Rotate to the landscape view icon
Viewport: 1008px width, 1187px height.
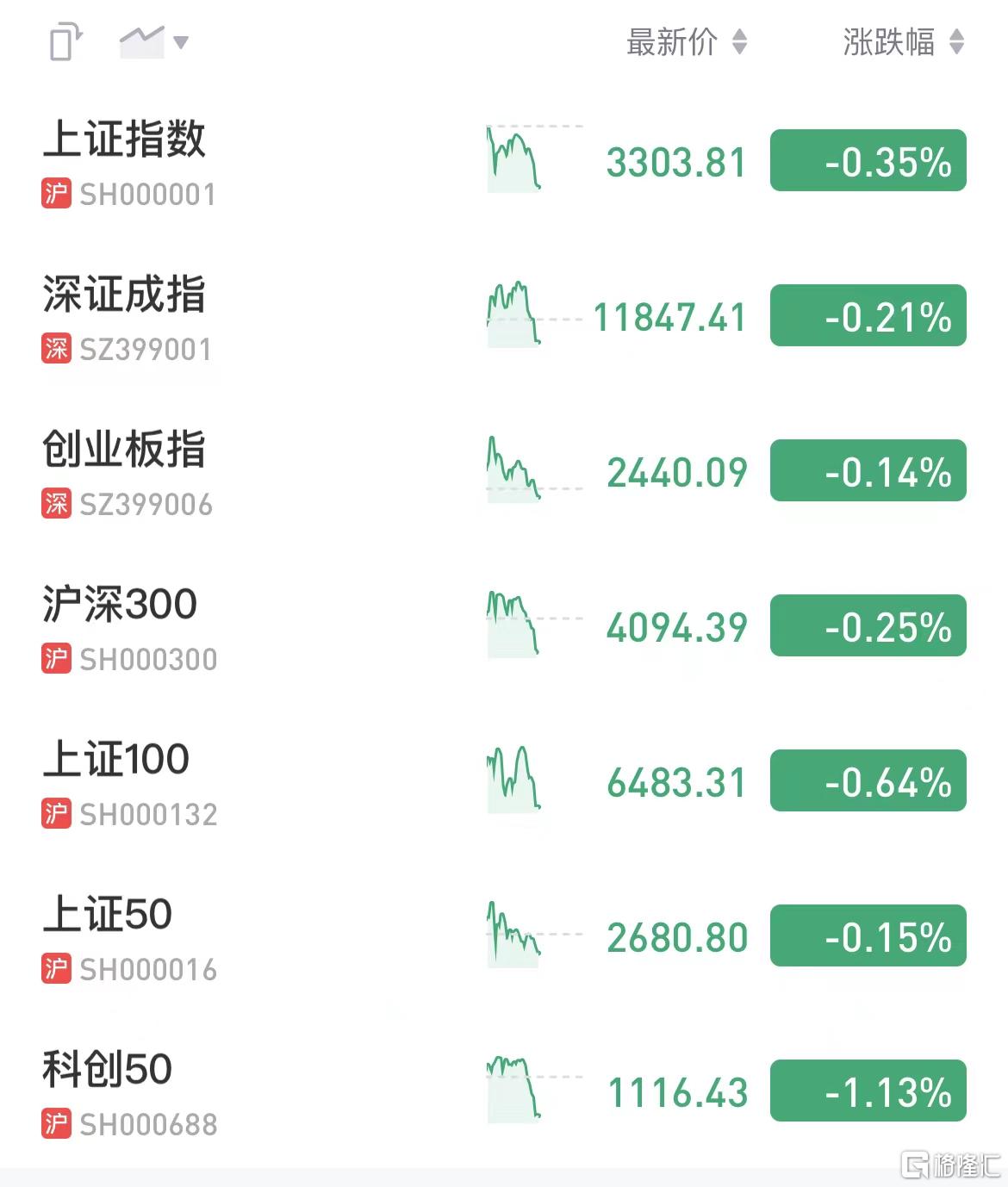(66, 41)
